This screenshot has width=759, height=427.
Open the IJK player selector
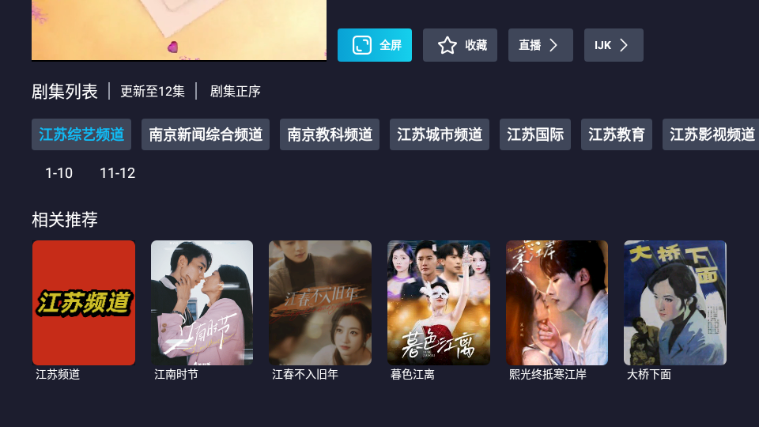[x=613, y=45]
